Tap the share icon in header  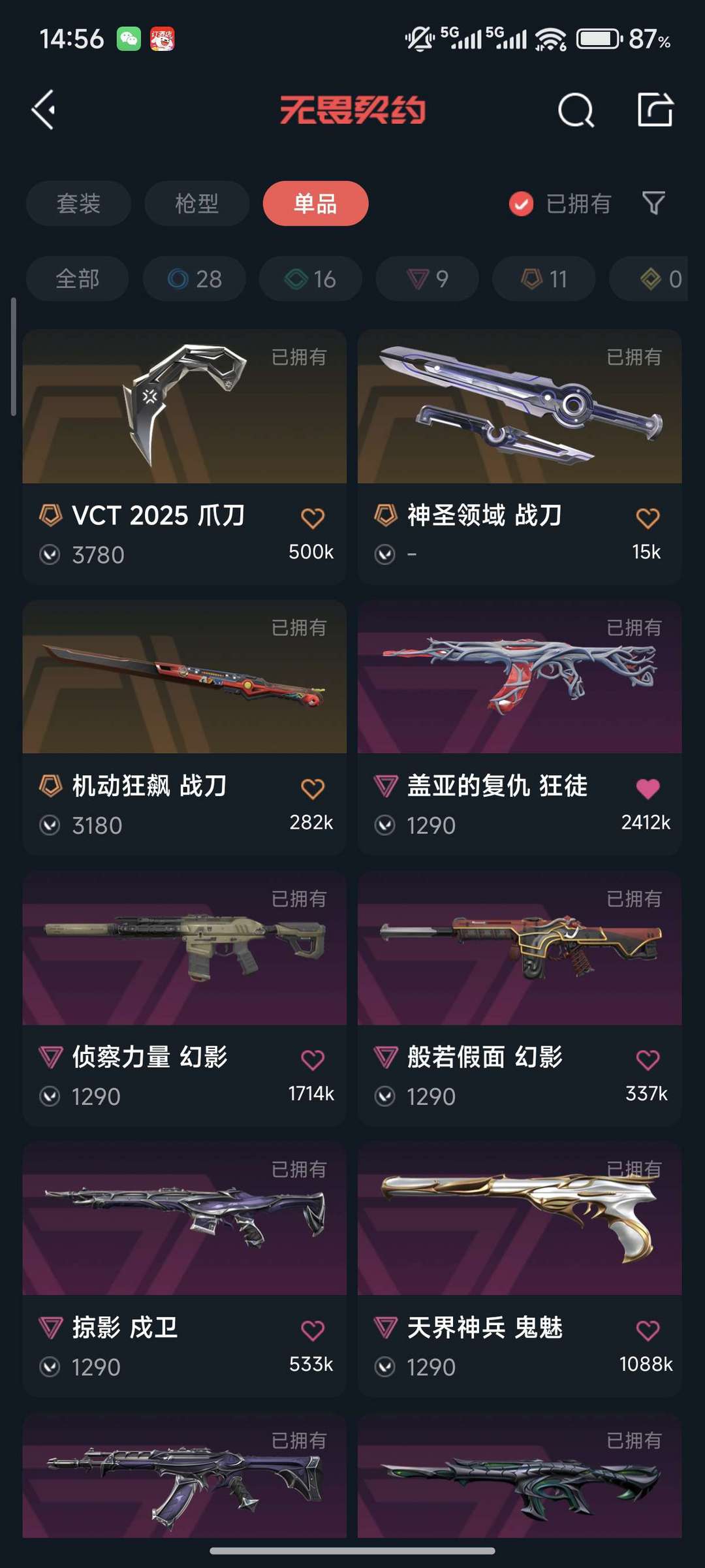point(655,110)
